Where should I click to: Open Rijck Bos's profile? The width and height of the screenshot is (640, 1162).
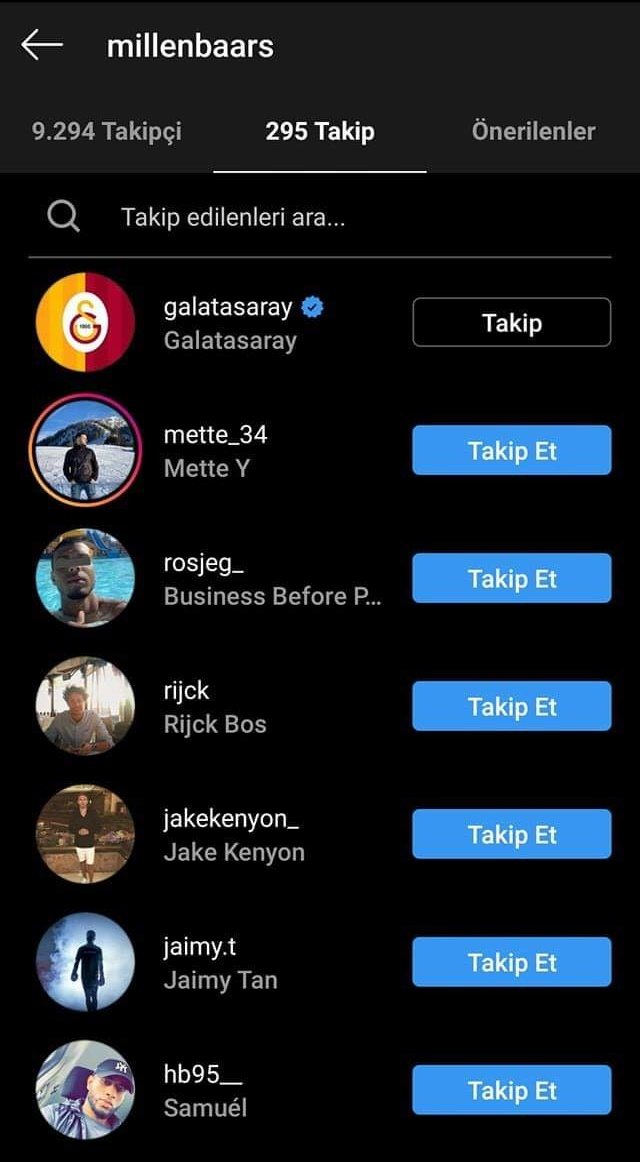215,707
